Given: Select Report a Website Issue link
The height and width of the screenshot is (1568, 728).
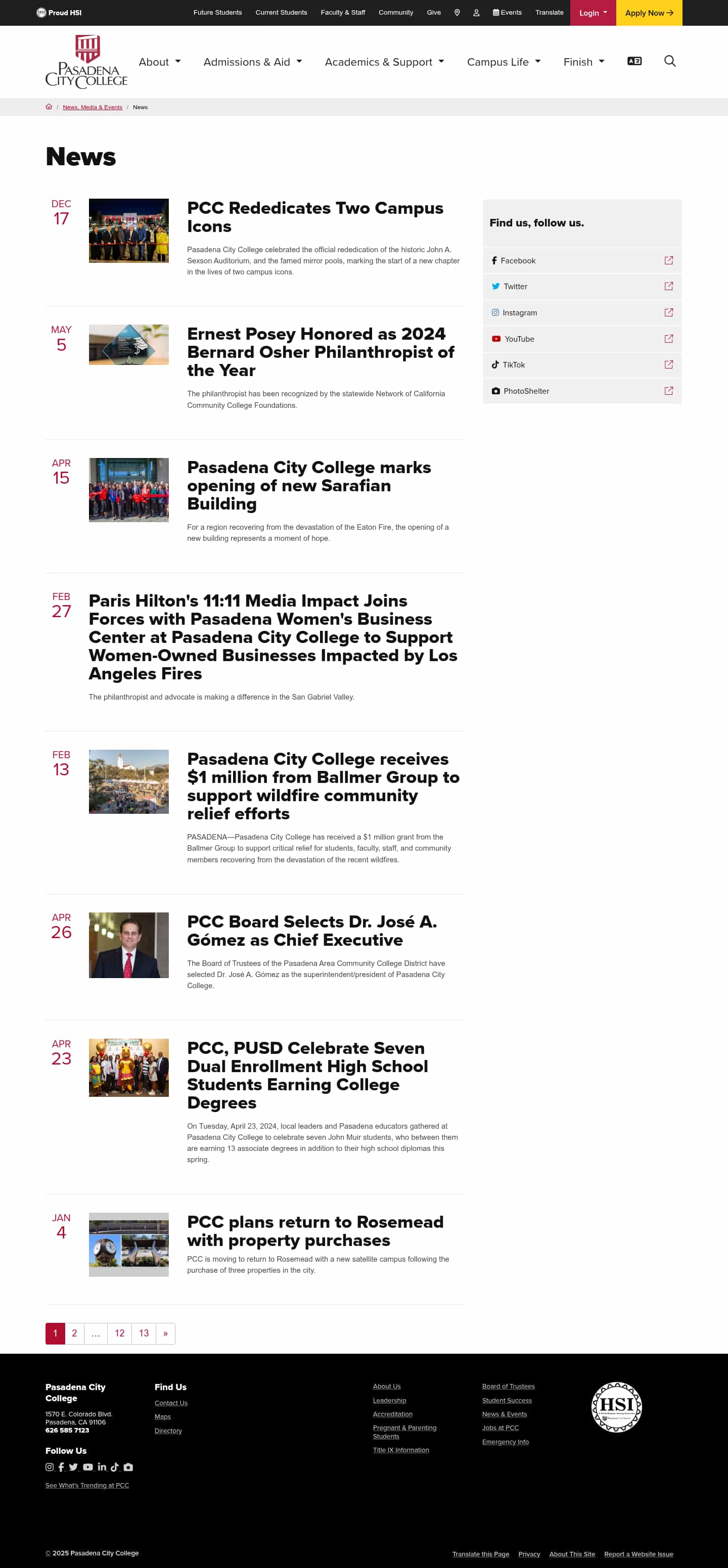Looking at the screenshot, I should (638, 1554).
